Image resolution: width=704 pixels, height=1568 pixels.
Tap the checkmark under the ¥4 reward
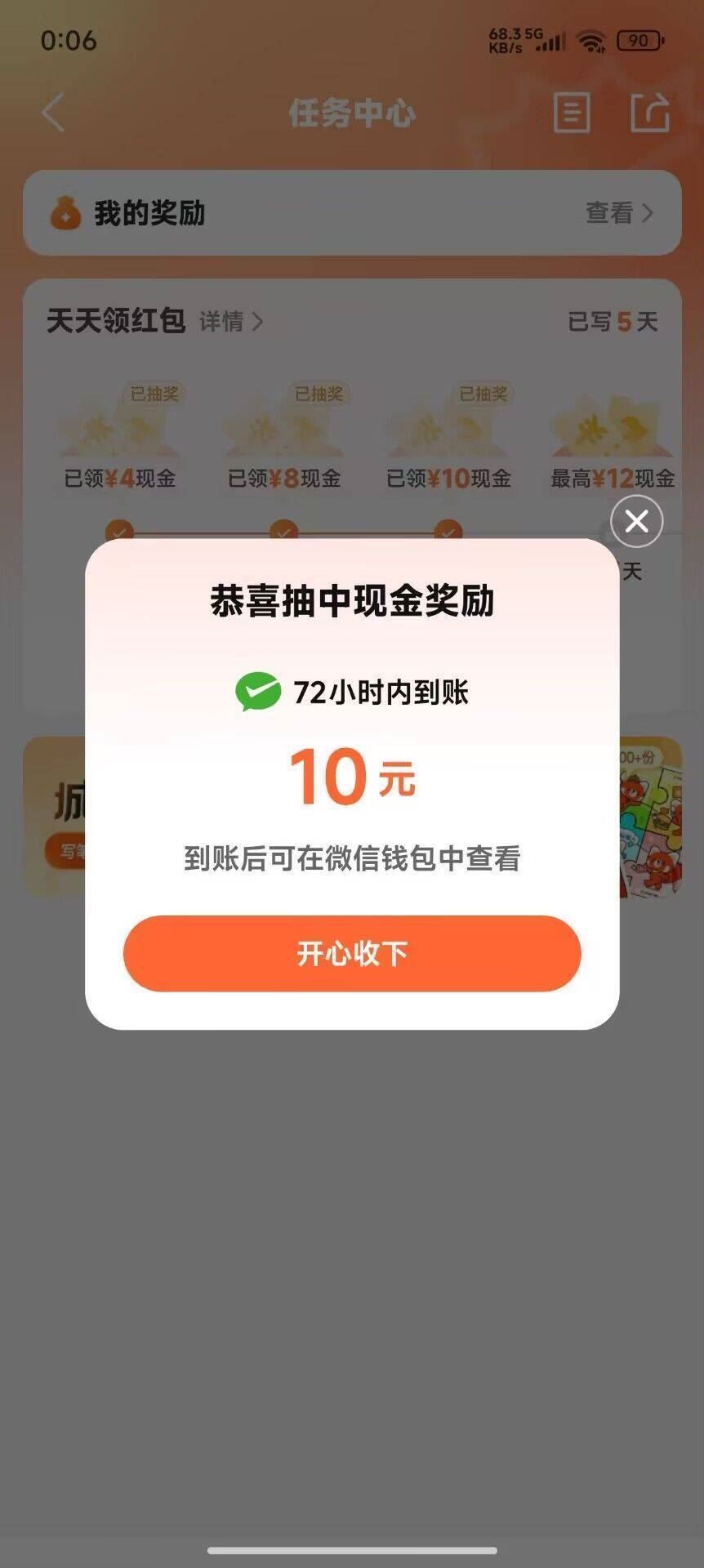pyautogui.click(x=121, y=532)
